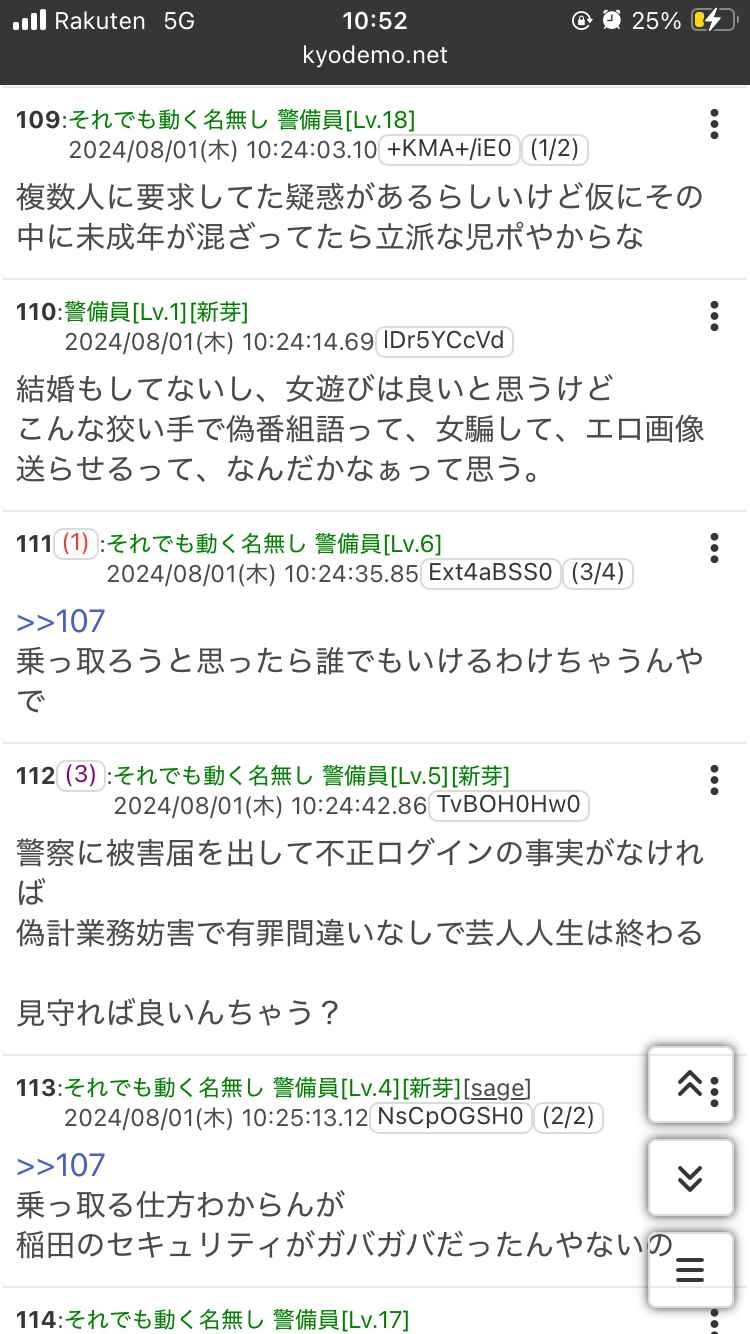Follow the >>107 anchor in post 111
The image size is (750, 1334).
pyautogui.click(x=61, y=621)
